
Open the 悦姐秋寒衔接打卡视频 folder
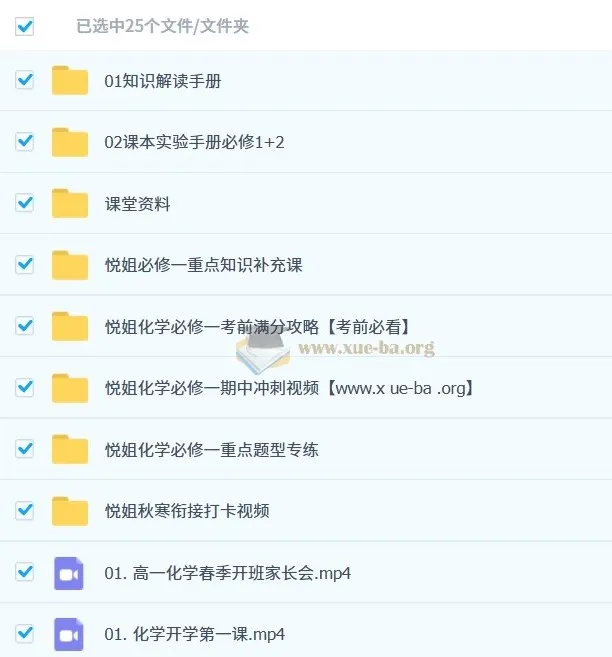pos(187,511)
